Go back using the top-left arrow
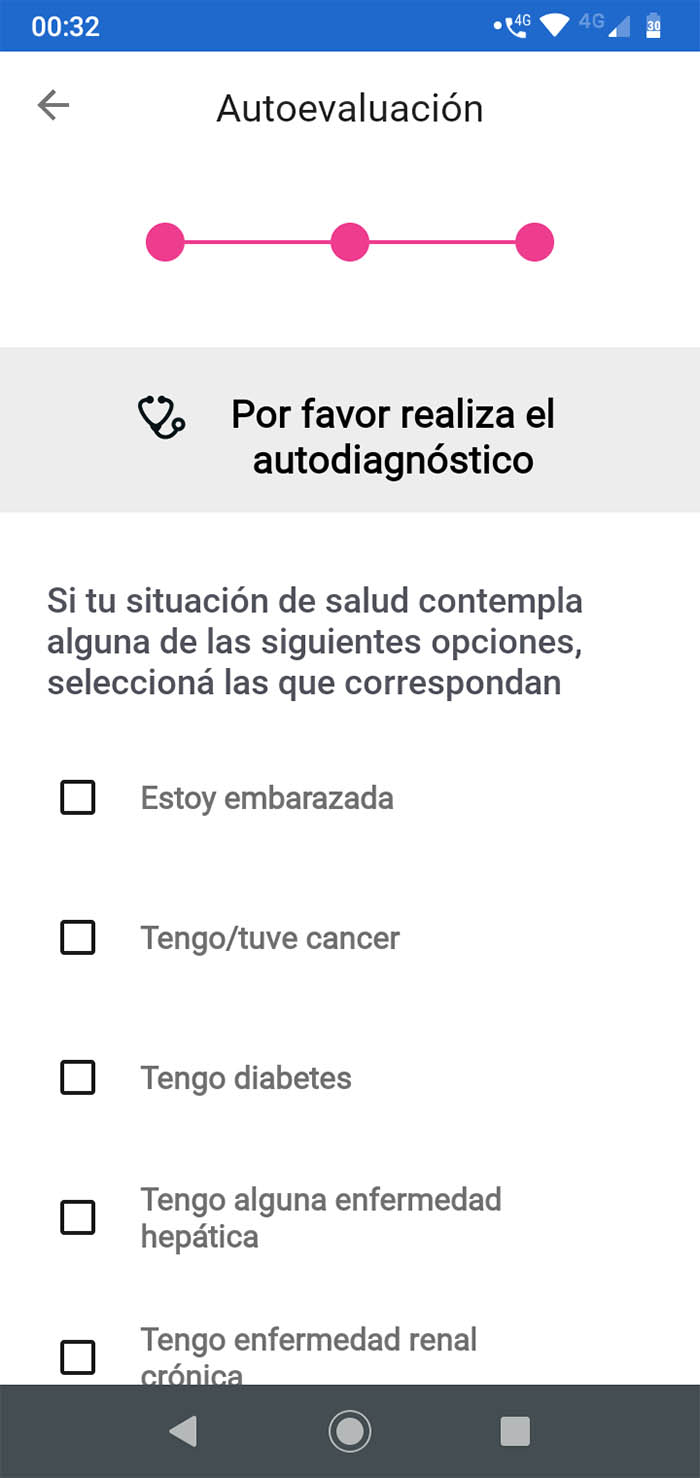 [53, 105]
